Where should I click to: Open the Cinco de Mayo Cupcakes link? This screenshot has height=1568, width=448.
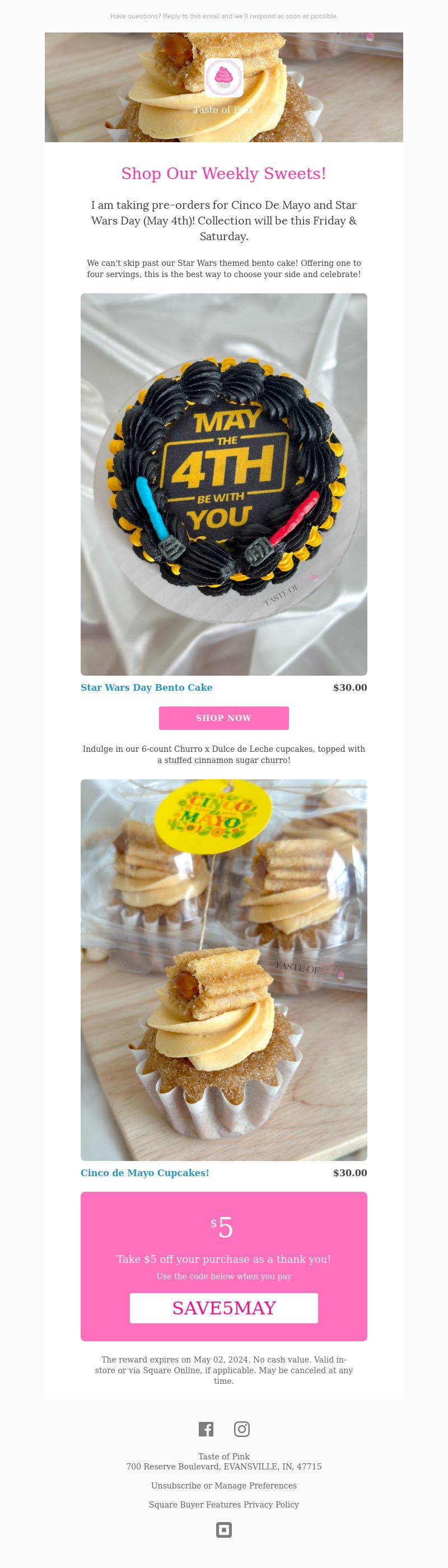click(144, 1172)
